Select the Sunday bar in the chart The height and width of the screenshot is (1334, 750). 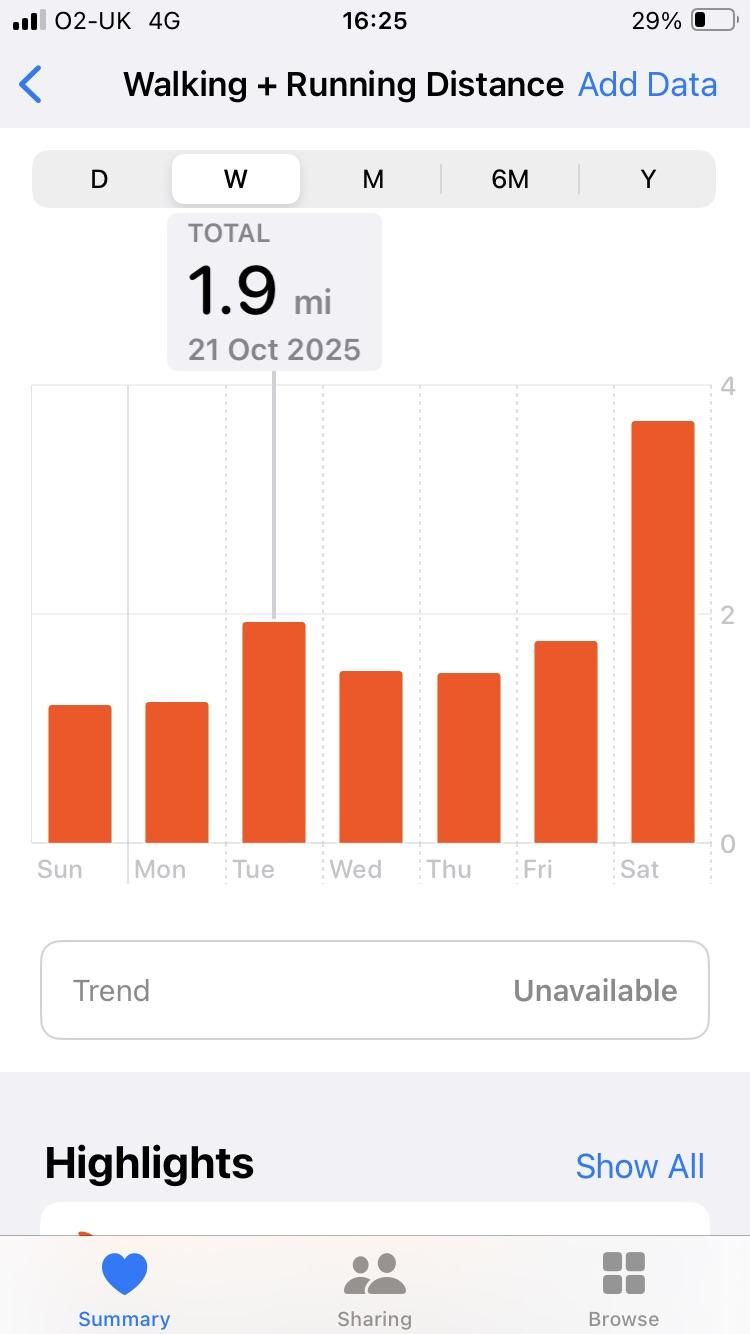pos(80,773)
